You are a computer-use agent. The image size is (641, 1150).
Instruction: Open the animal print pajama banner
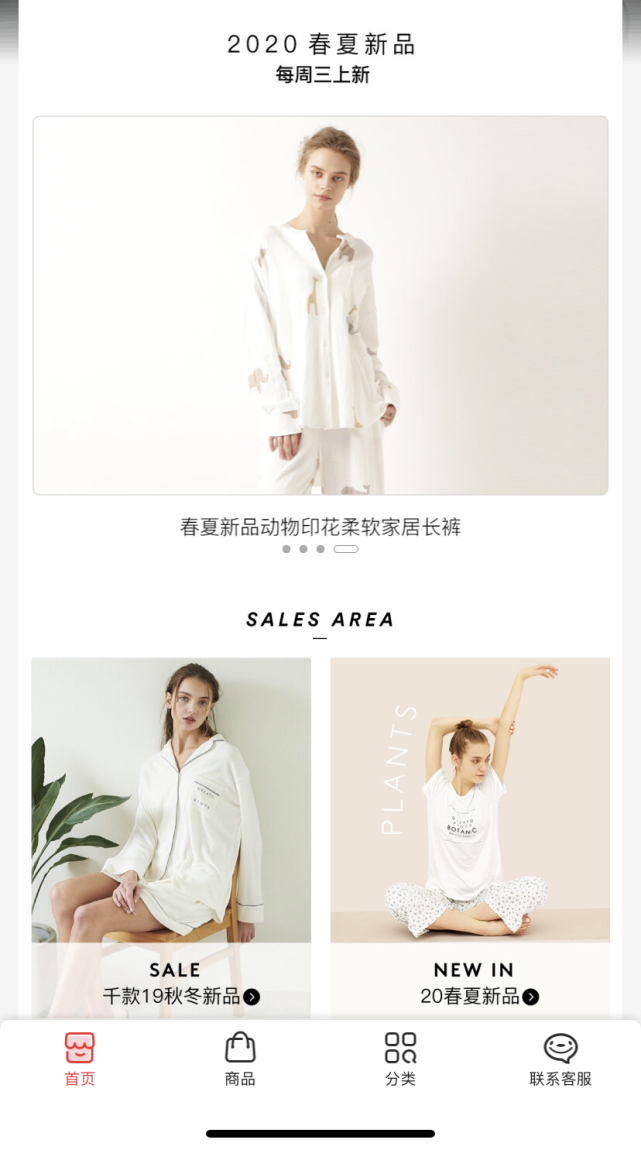(x=320, y=305)
